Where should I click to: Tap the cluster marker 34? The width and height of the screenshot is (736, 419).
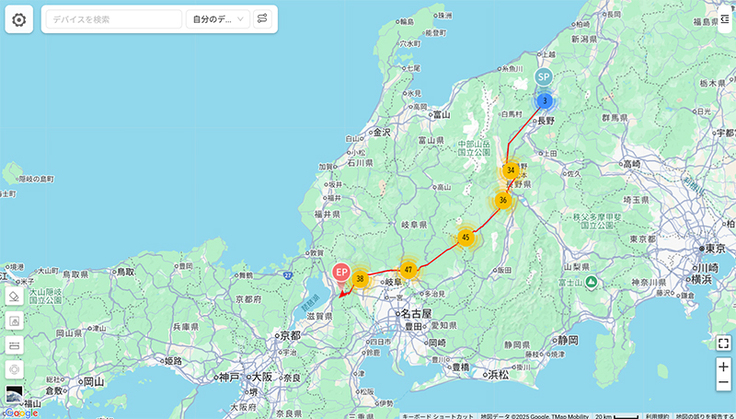click(x=511, y=170)
